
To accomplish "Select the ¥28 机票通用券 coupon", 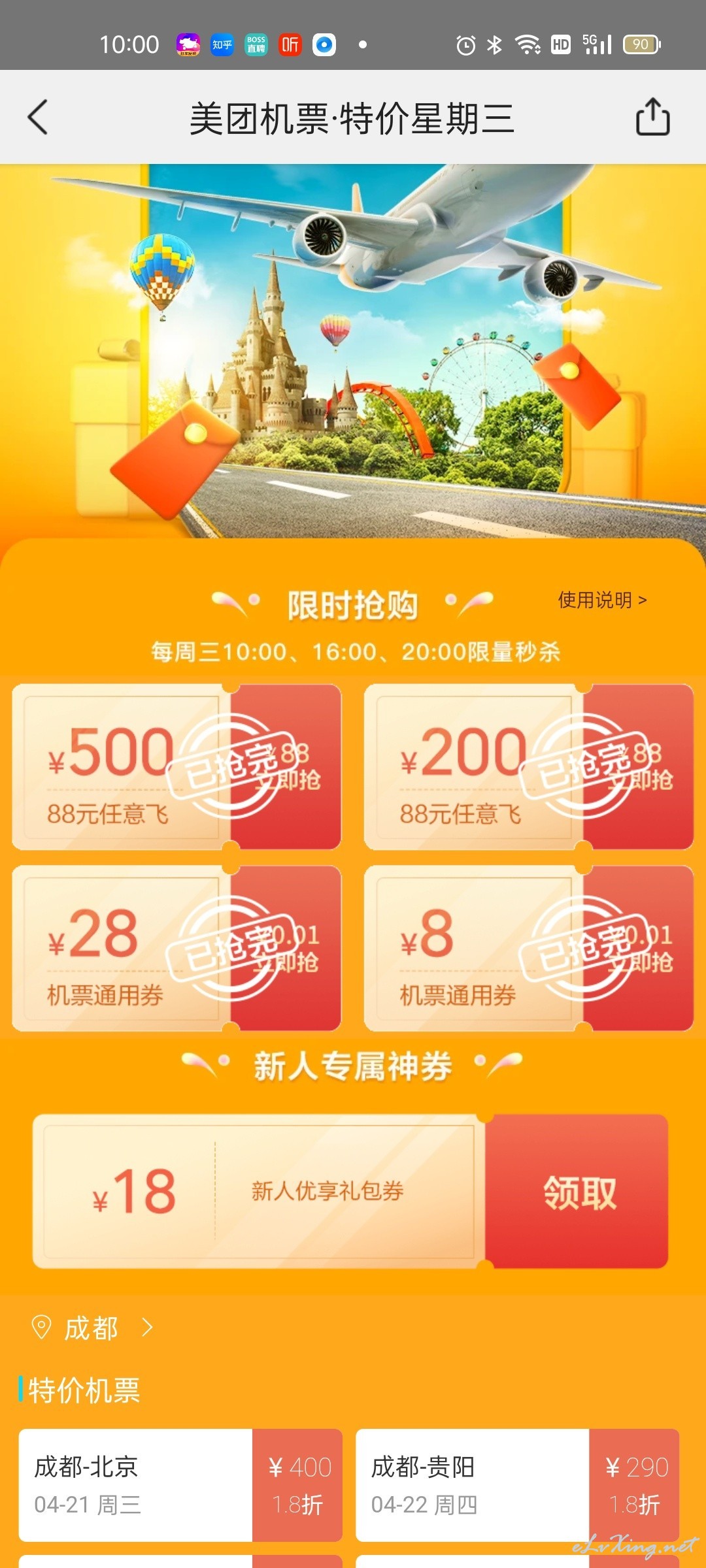I will [176, 949].
